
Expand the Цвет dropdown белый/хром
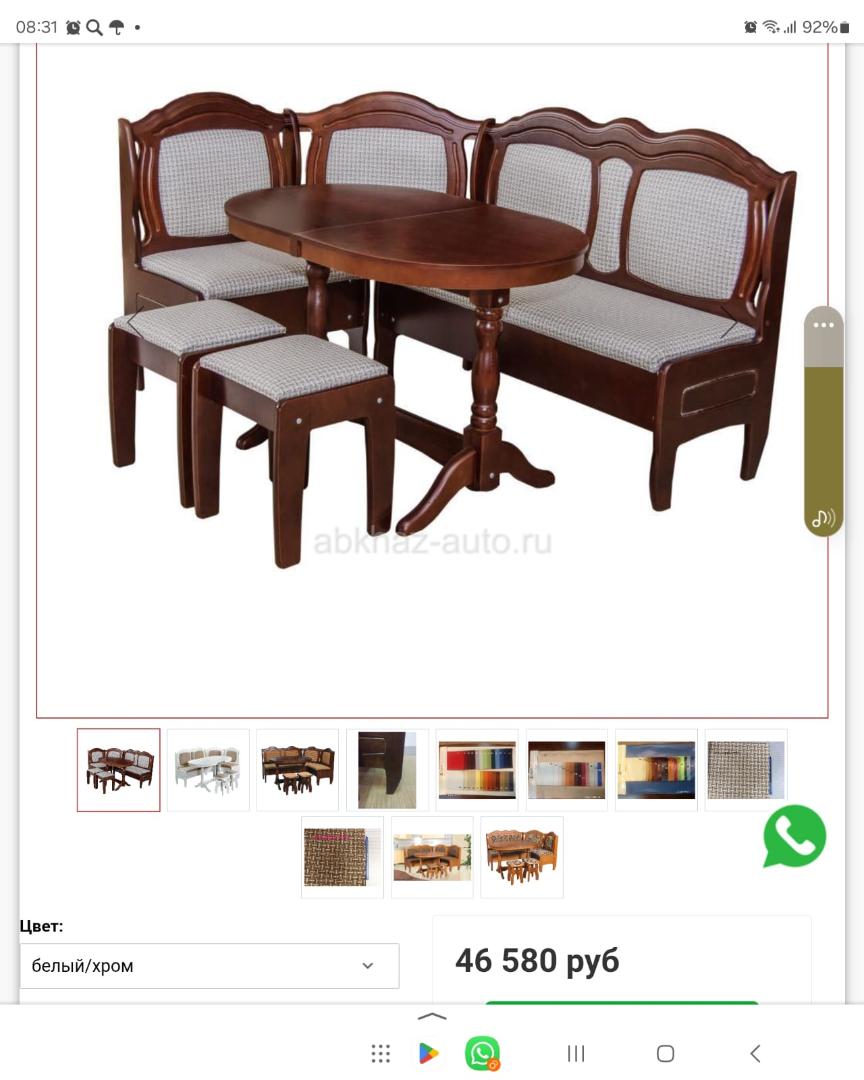[x=209, y=966]
